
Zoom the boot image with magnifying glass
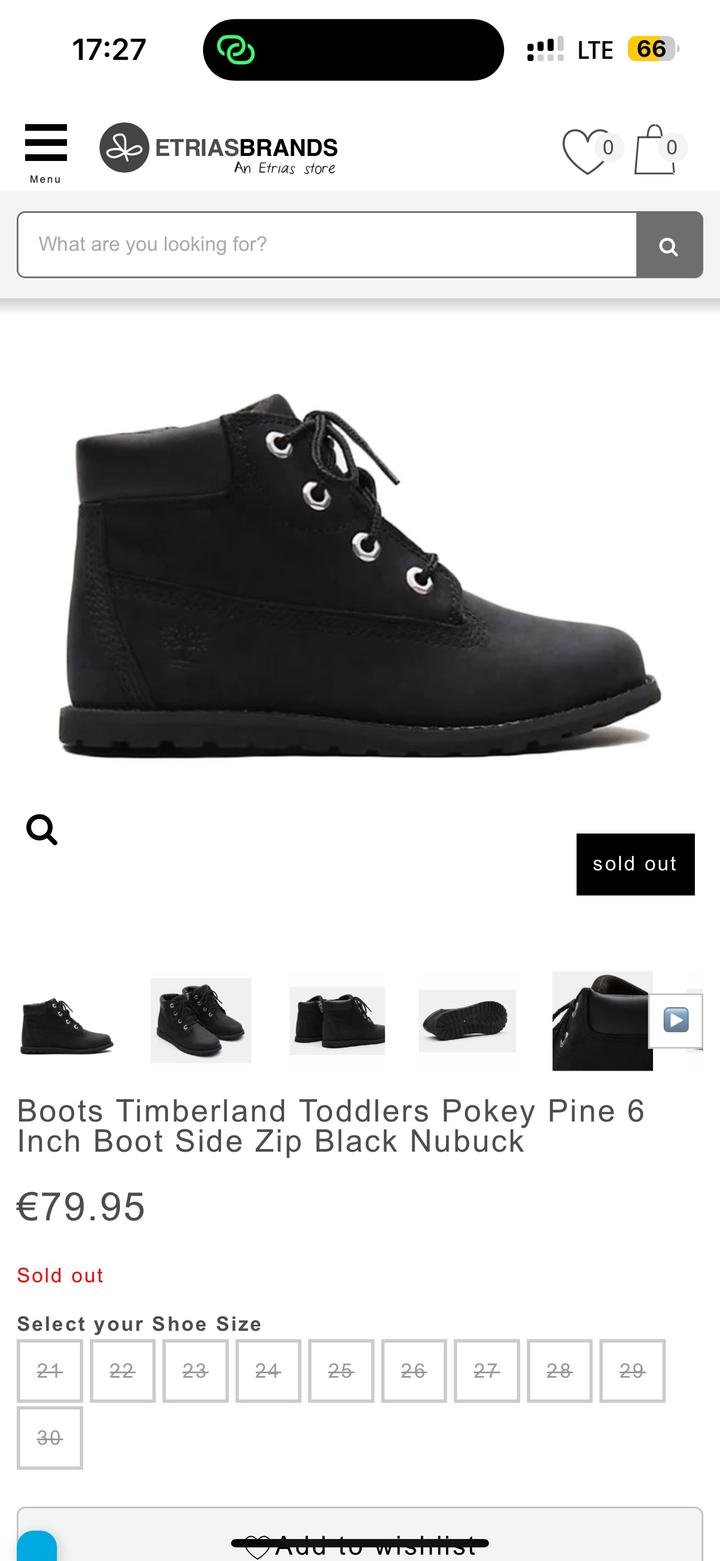tap(42, 829)
